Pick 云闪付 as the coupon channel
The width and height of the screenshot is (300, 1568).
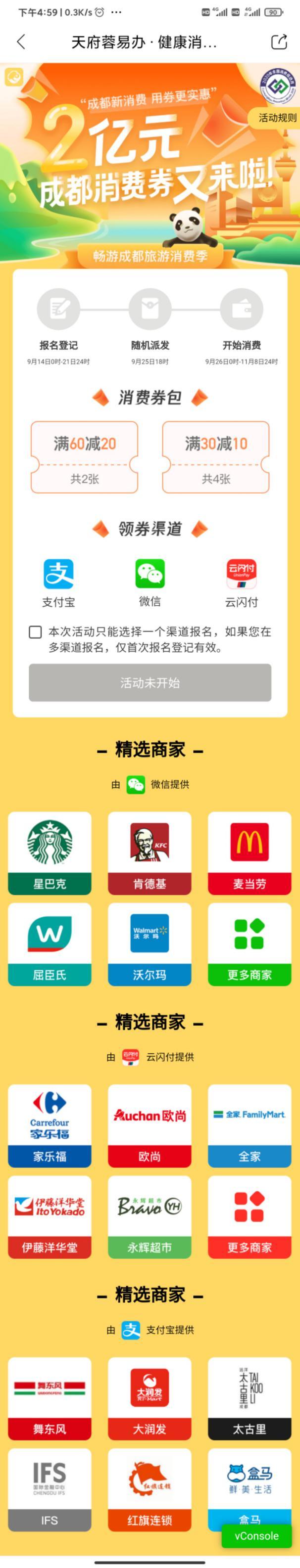click(242, 582)
